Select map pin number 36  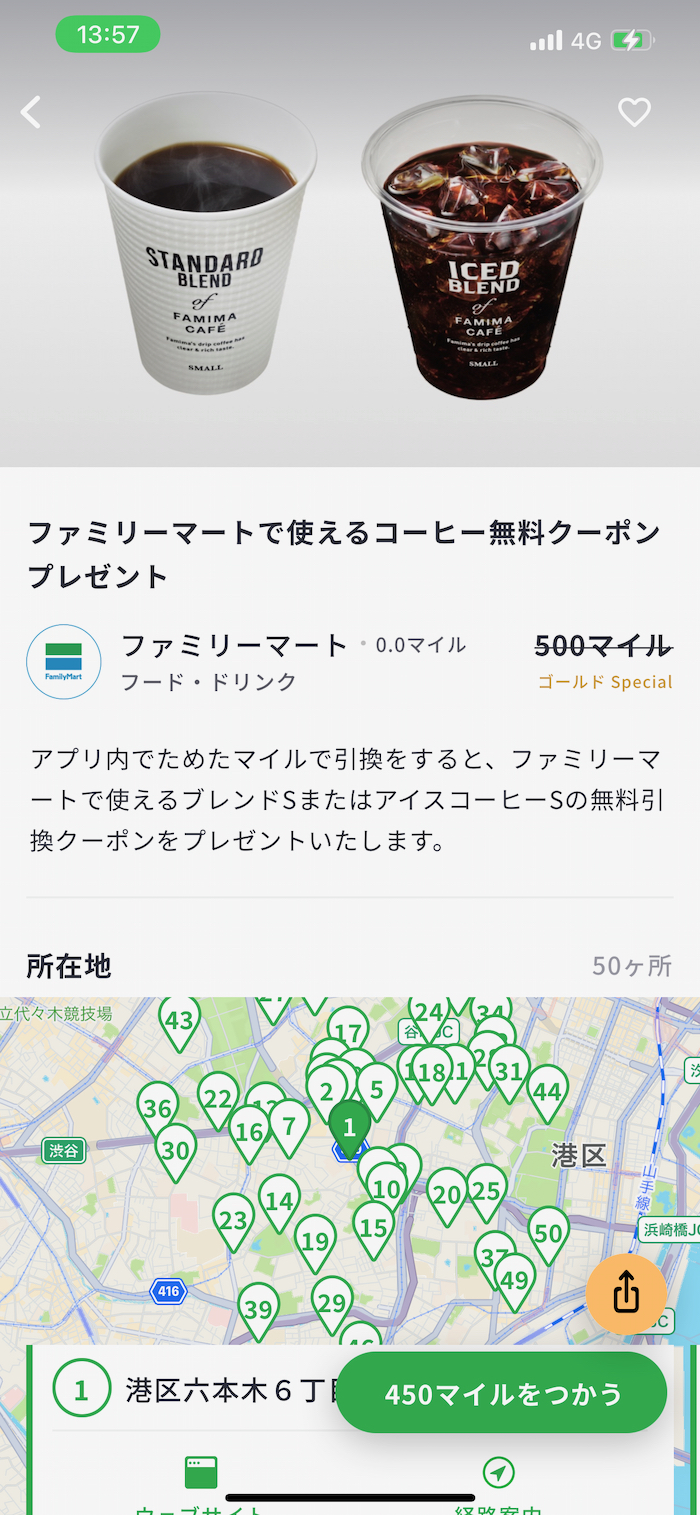point(157,1108)
